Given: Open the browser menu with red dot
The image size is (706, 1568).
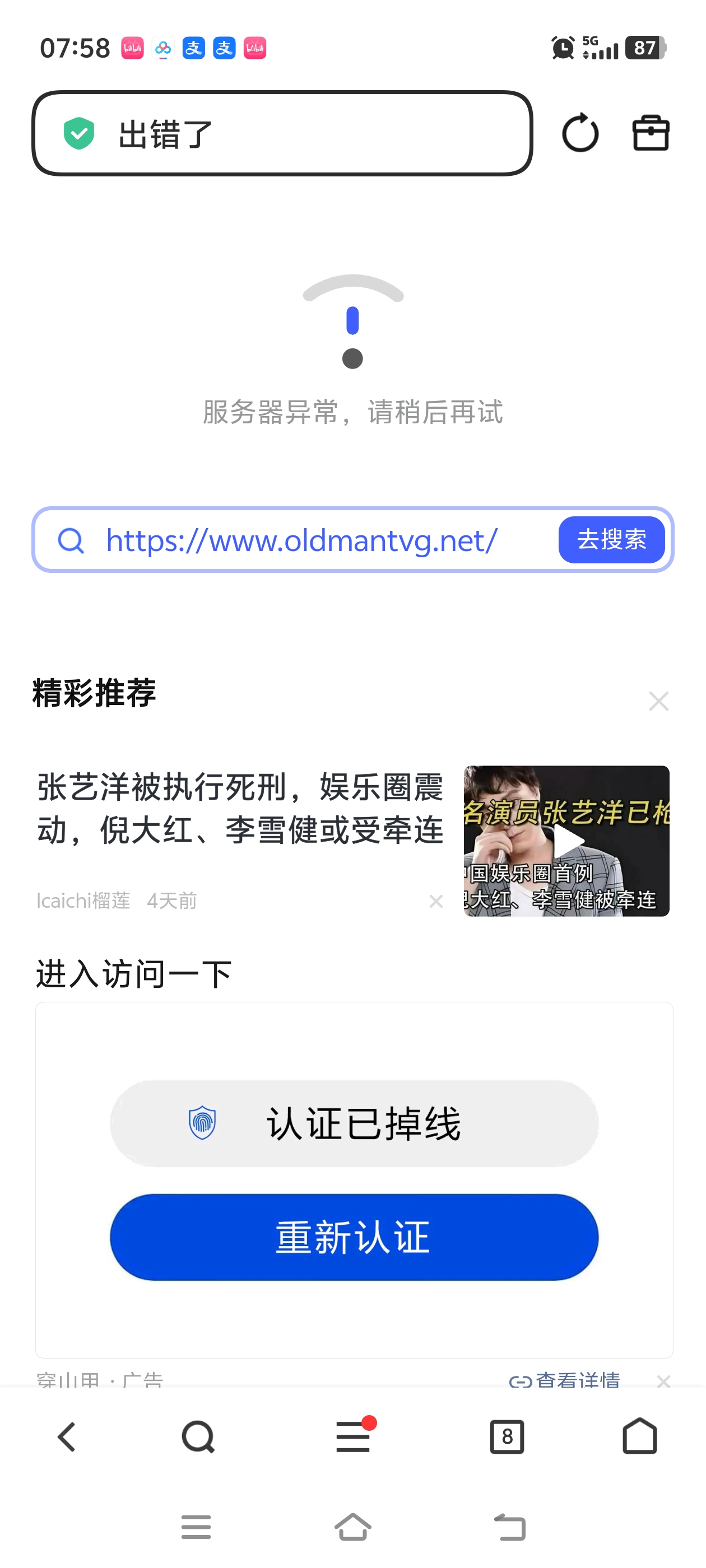Looking at the screenshot, I should pyautogui.click(x=354, y=1437).
